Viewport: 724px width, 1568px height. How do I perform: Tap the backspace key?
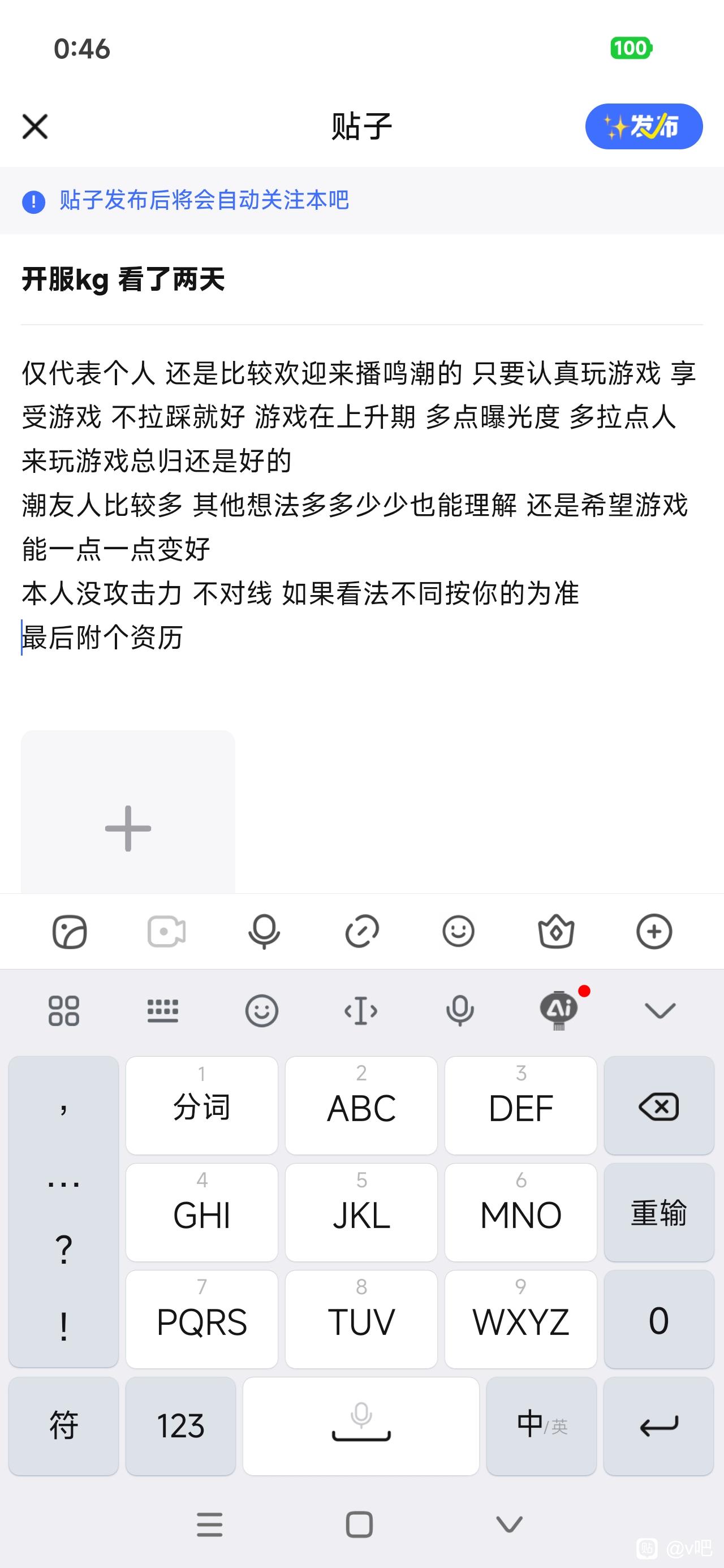[658, 1106]
